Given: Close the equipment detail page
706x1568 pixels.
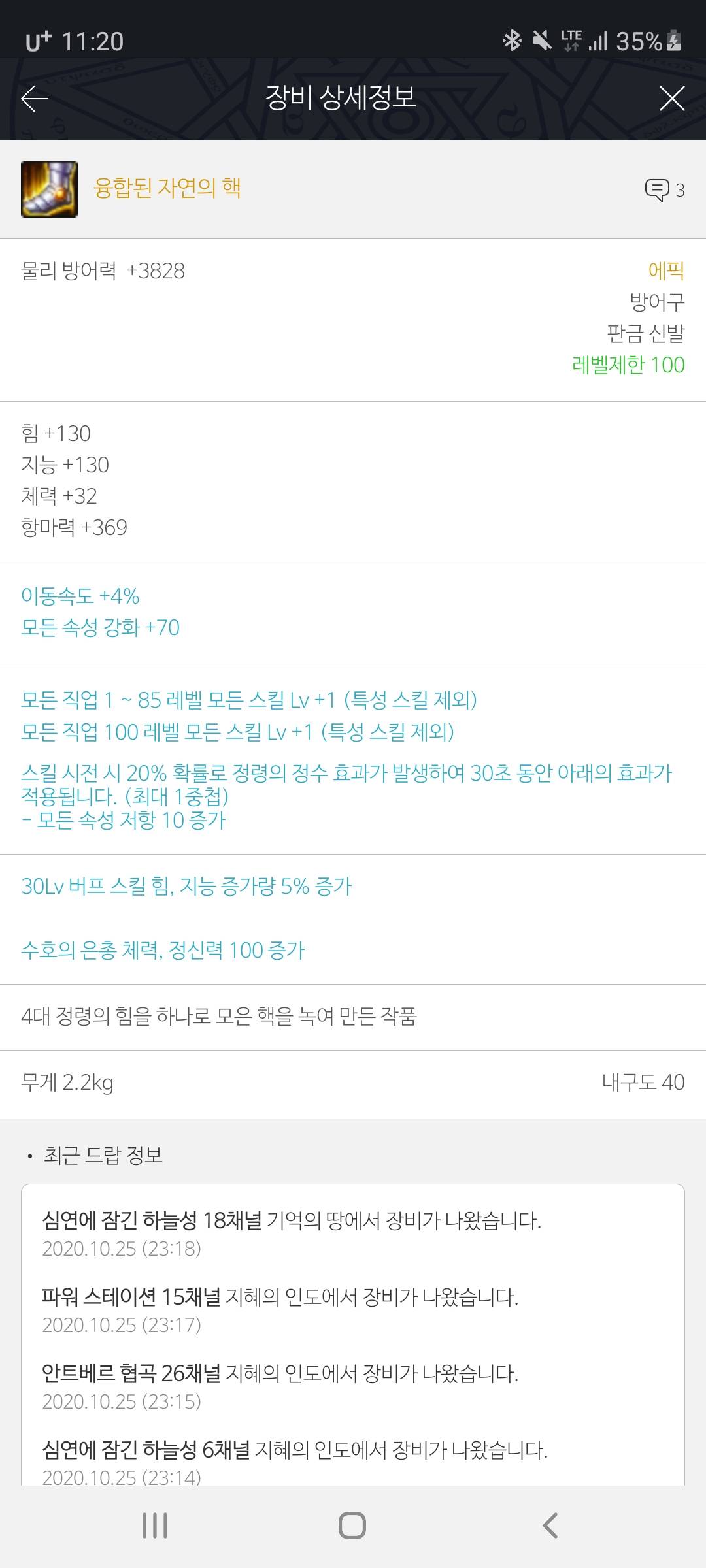Looking at the screenshot, I should [671, 99].
